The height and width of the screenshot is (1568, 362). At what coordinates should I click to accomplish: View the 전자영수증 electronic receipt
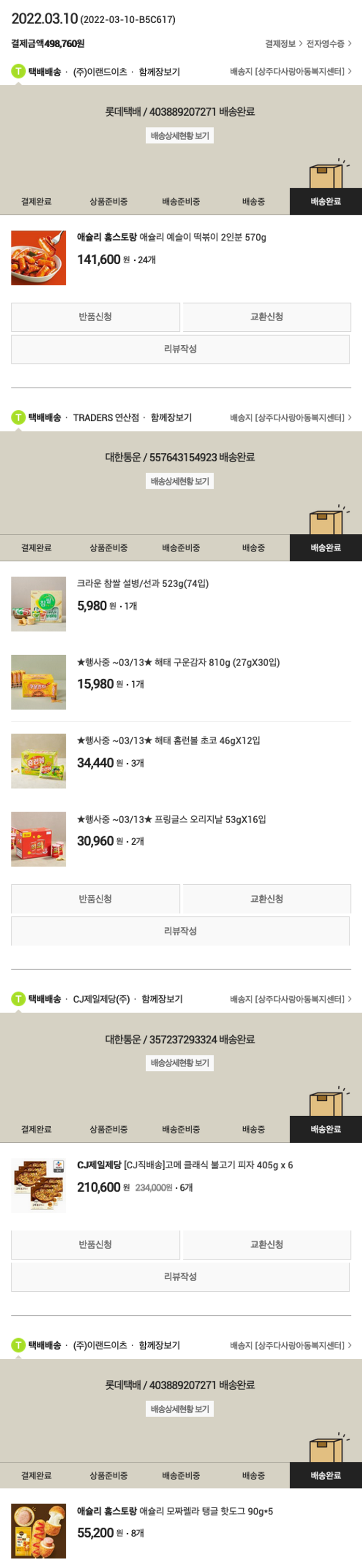tap(328, 44)
